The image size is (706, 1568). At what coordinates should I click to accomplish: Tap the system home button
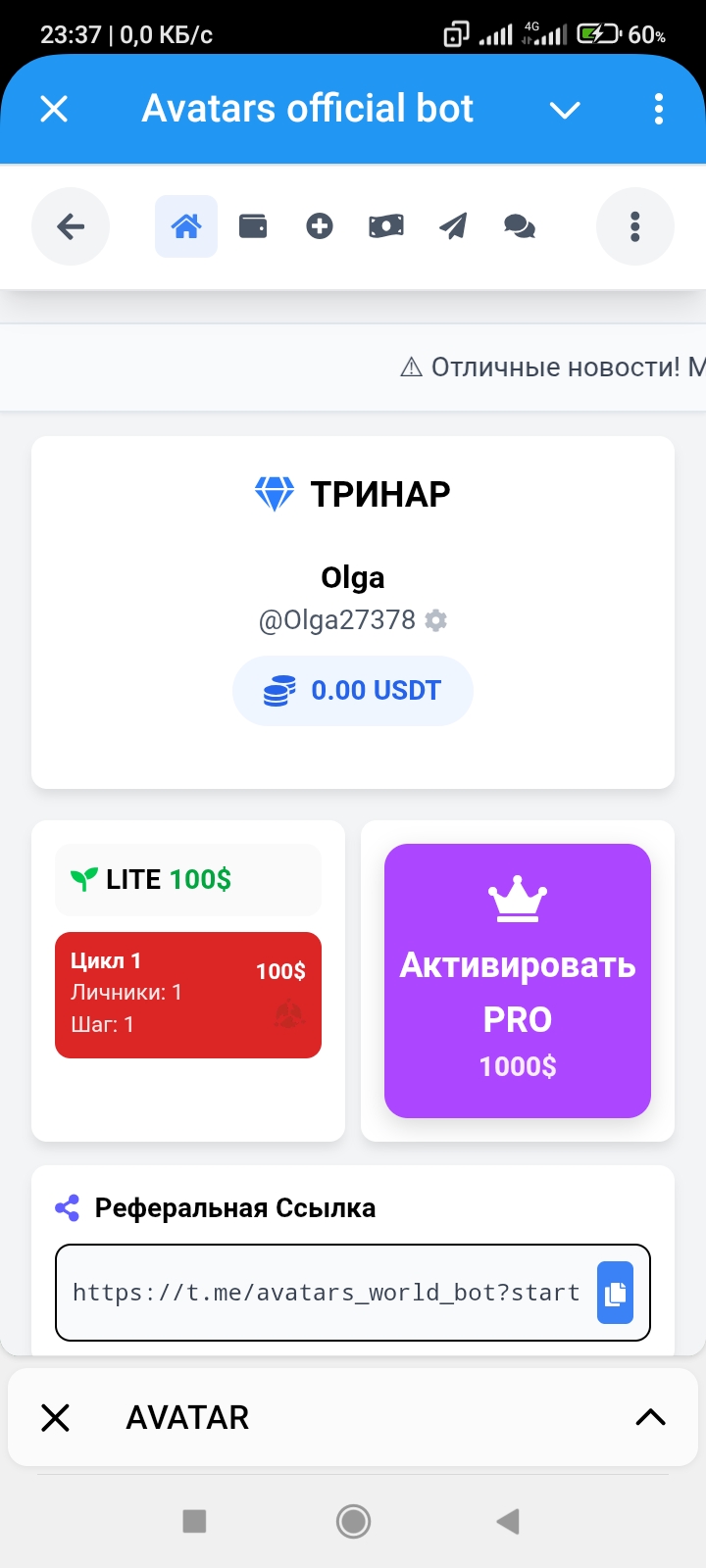tap(353, 1521)
